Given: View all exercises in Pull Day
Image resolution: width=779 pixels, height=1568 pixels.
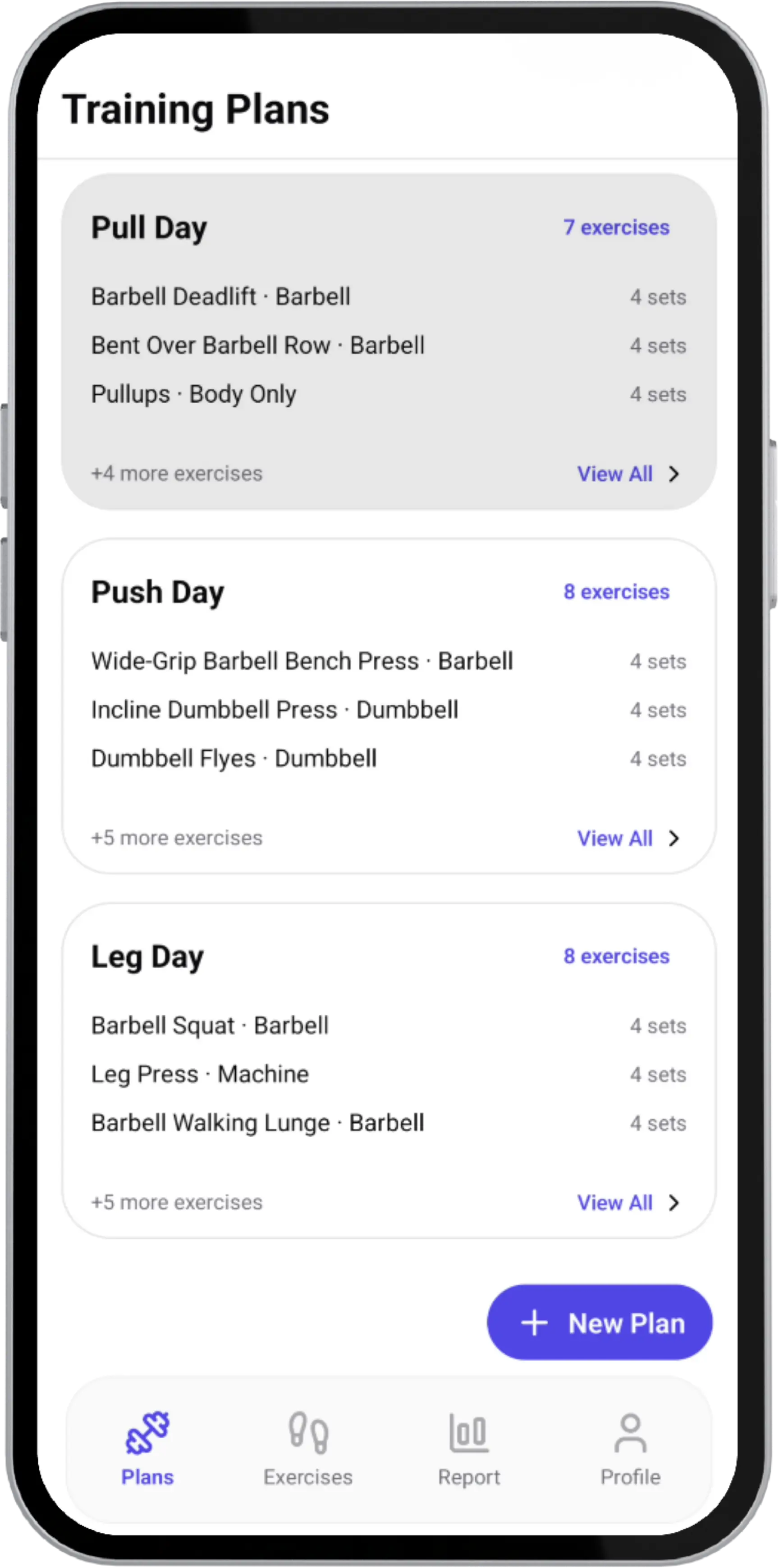Looking at the screenshot, I should click(x=628, y=474).
